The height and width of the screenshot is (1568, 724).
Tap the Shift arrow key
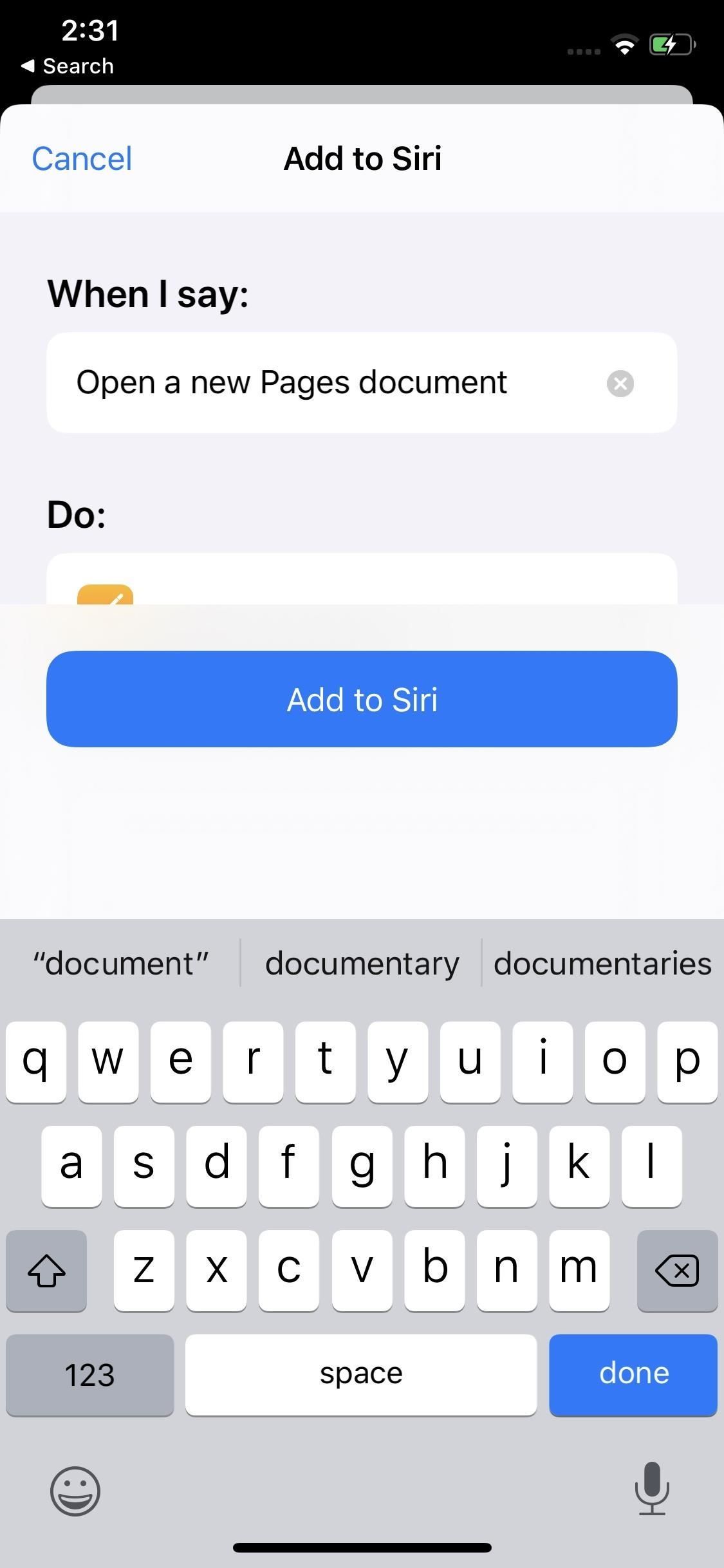(46, 1271)
